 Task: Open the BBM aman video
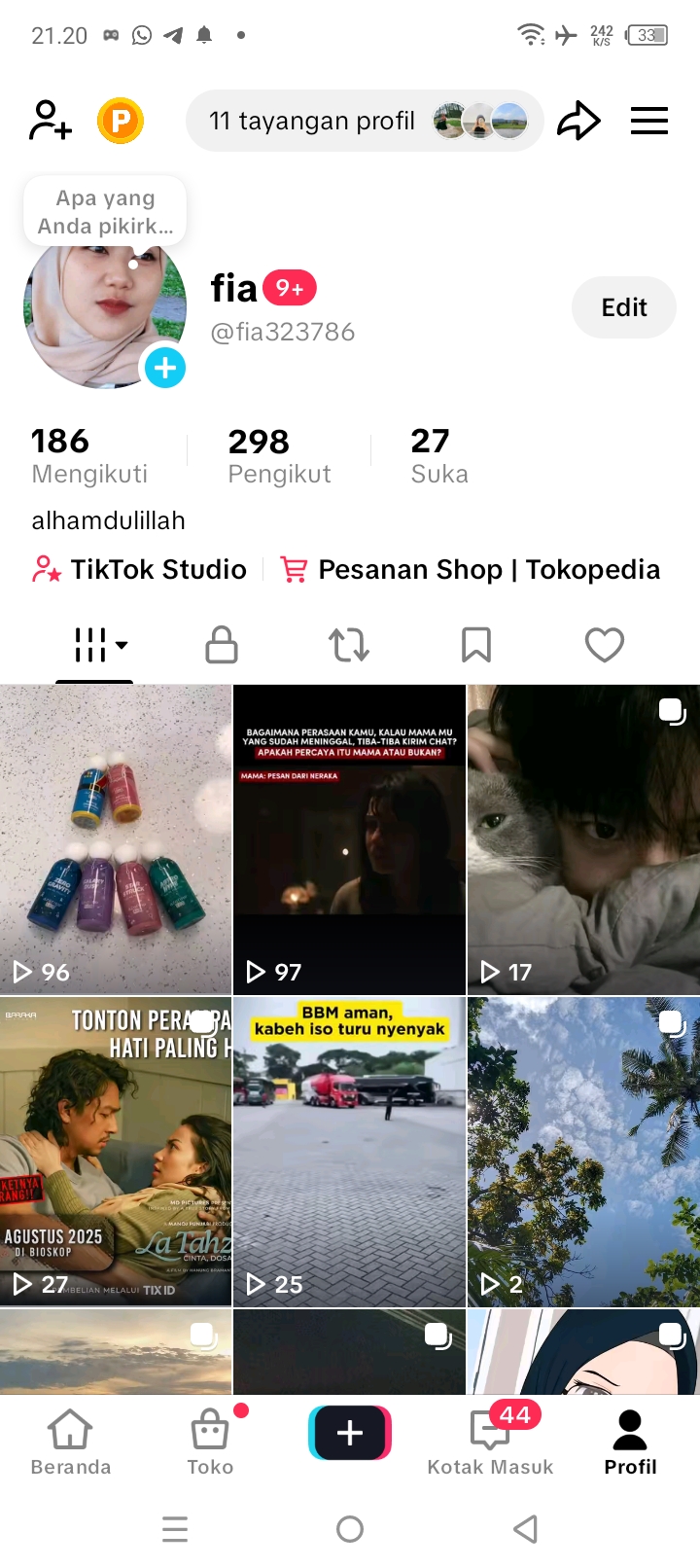point(349,1151)
